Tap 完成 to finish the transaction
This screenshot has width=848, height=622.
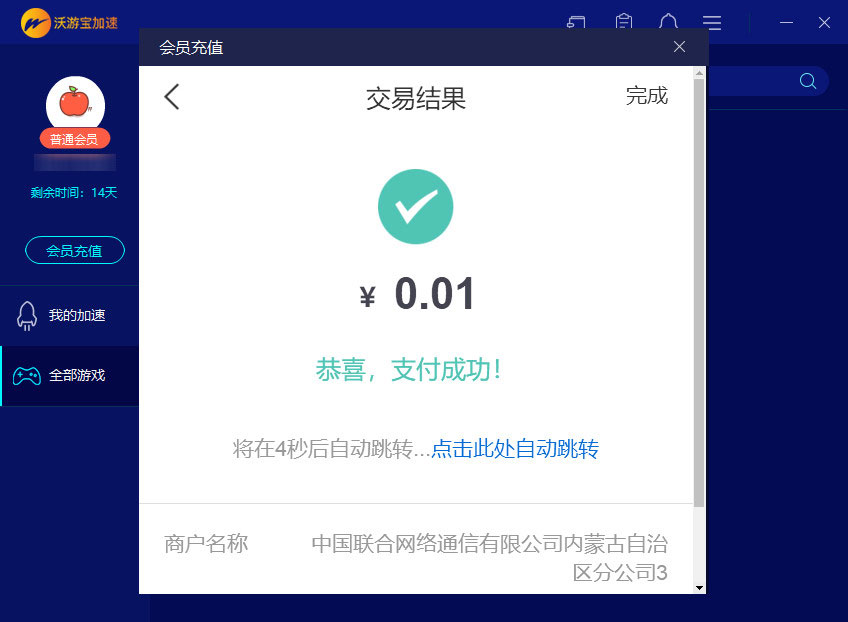(646, 96)
